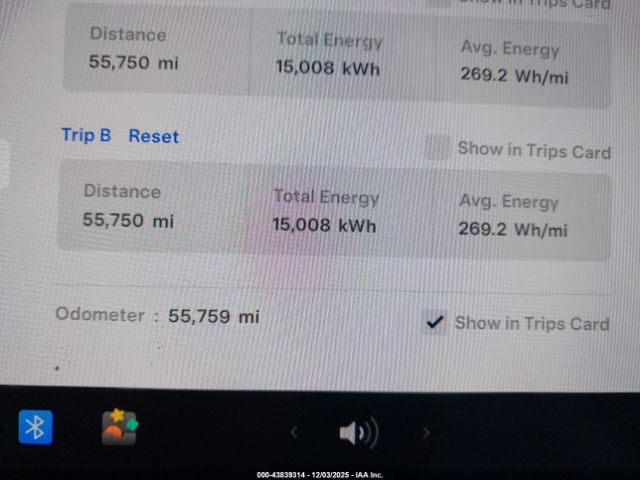
Task: Tap the speaker volume icon
Action: [x=358, y=432]
